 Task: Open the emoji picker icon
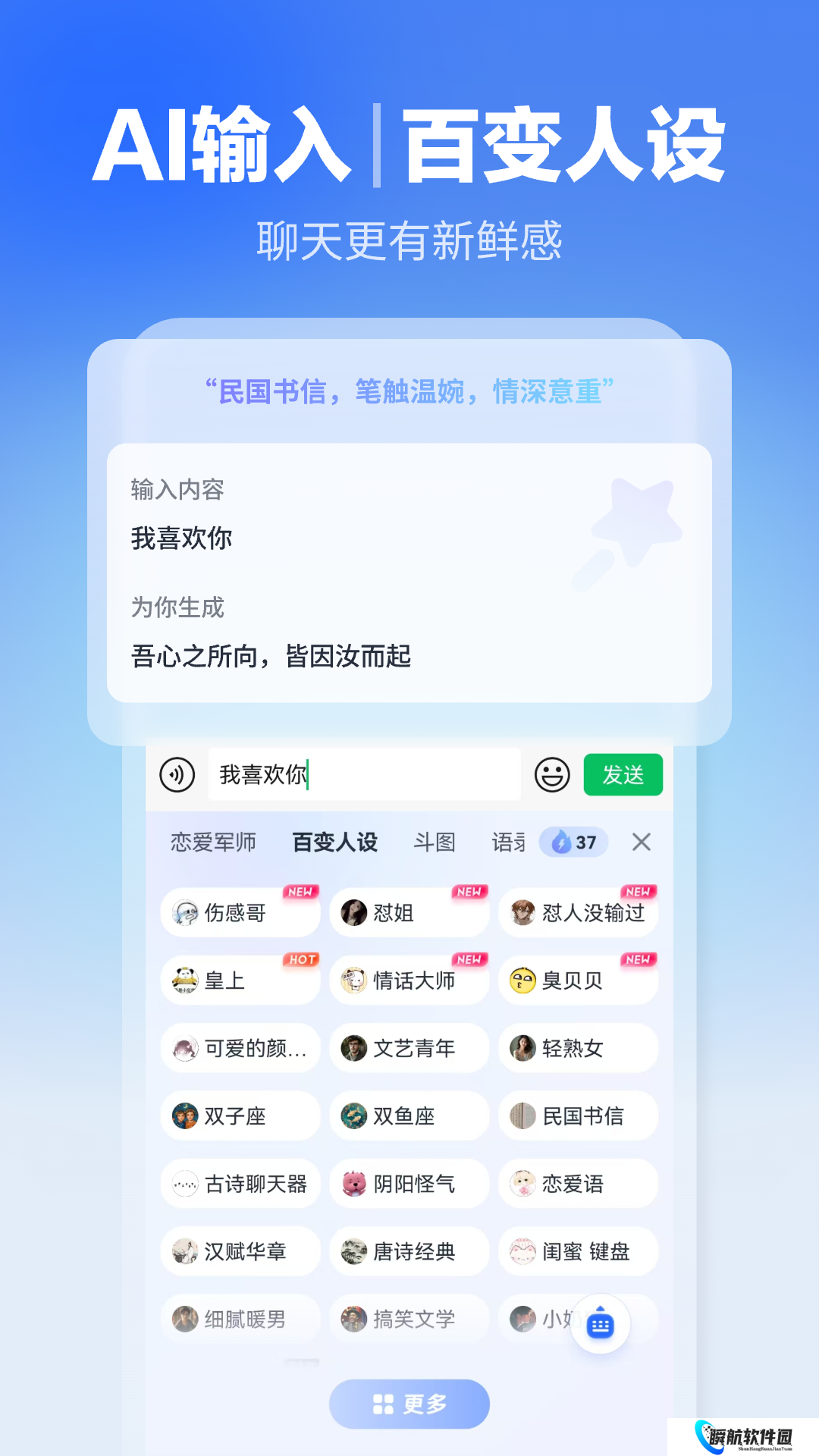tap(551, 774)
